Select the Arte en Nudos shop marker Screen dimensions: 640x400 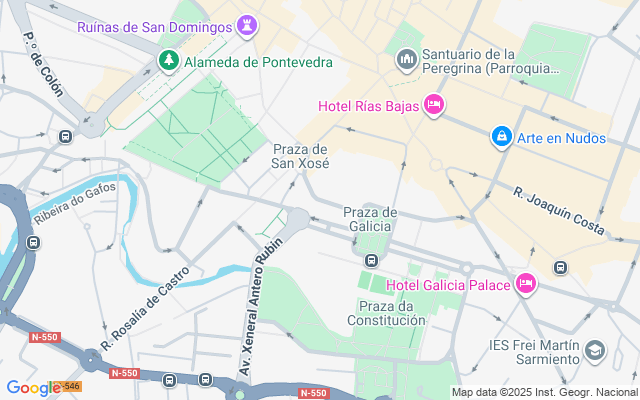click(x=502, y=137)
